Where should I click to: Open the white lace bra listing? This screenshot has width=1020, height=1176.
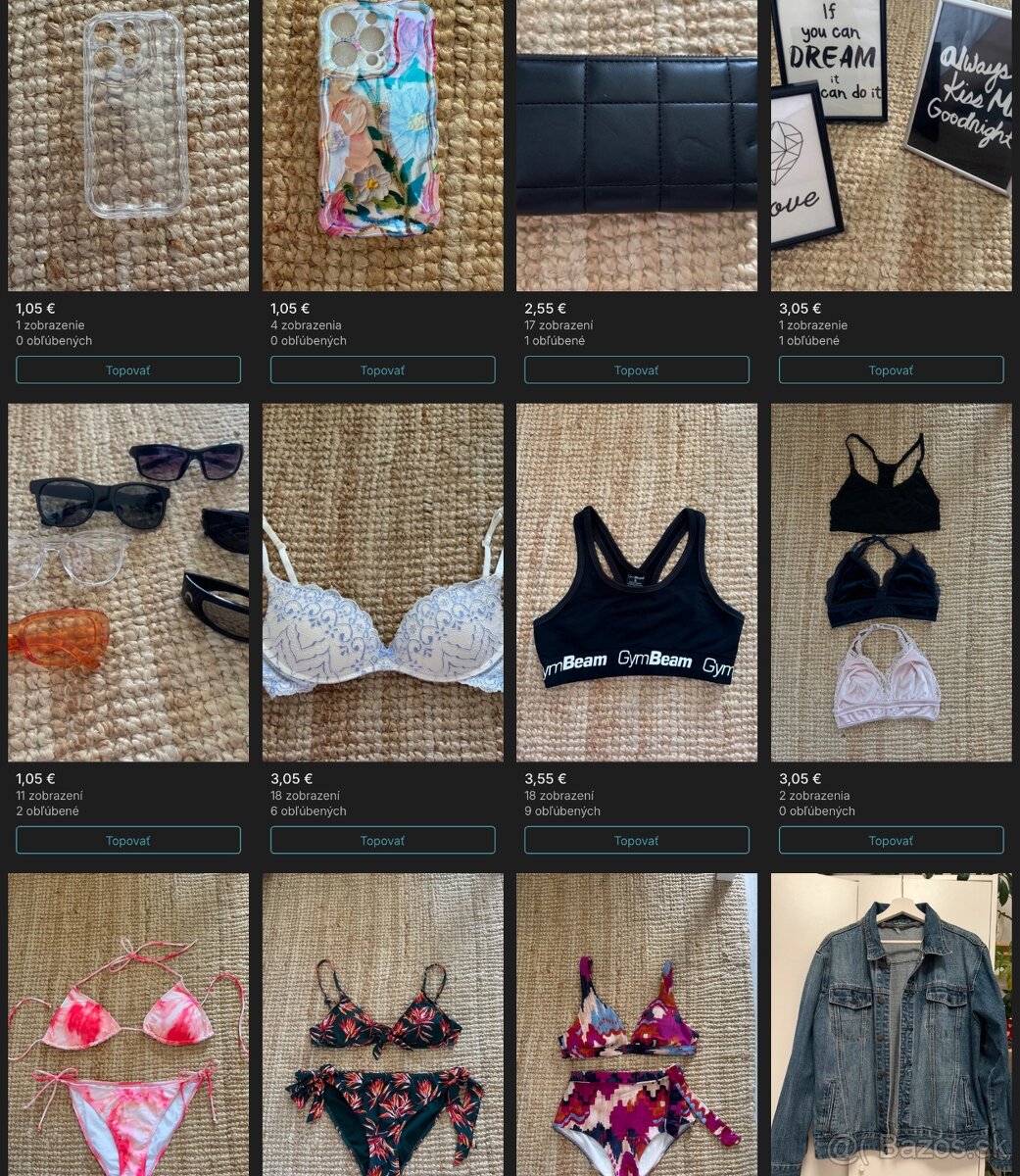click(382, 582)
